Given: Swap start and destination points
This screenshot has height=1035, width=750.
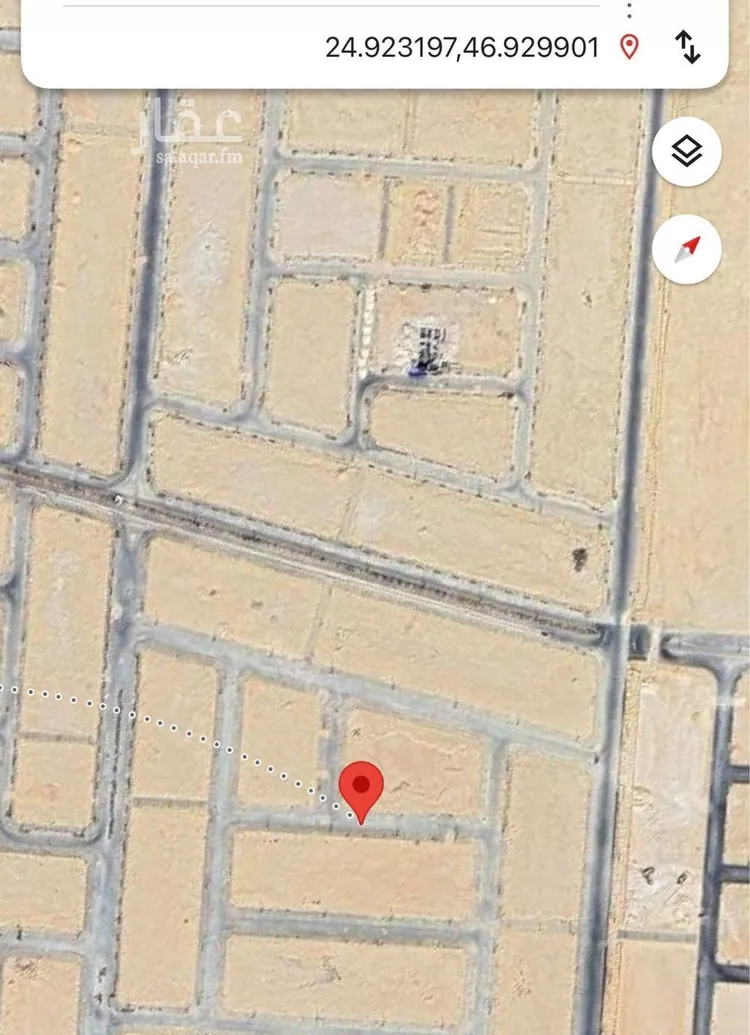Looking at the screenshot, I should [687, 47].
